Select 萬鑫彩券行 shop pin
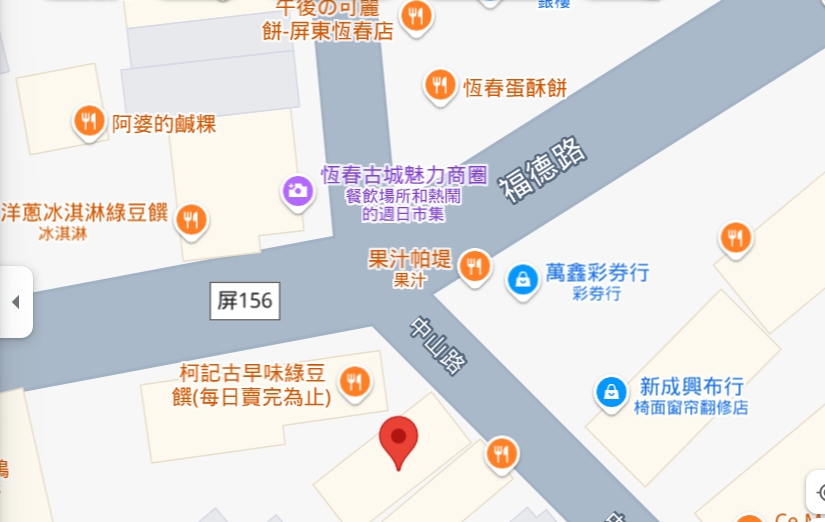 522,279
